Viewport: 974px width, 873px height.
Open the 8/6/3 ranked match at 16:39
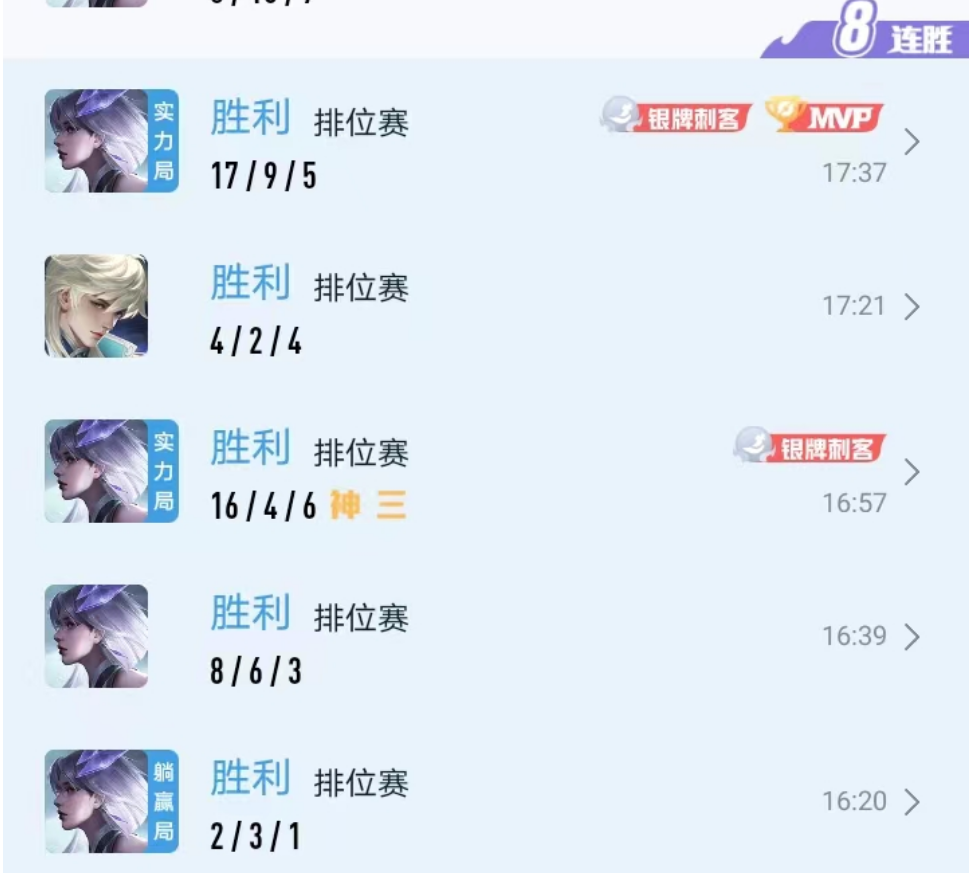[910, 637]
